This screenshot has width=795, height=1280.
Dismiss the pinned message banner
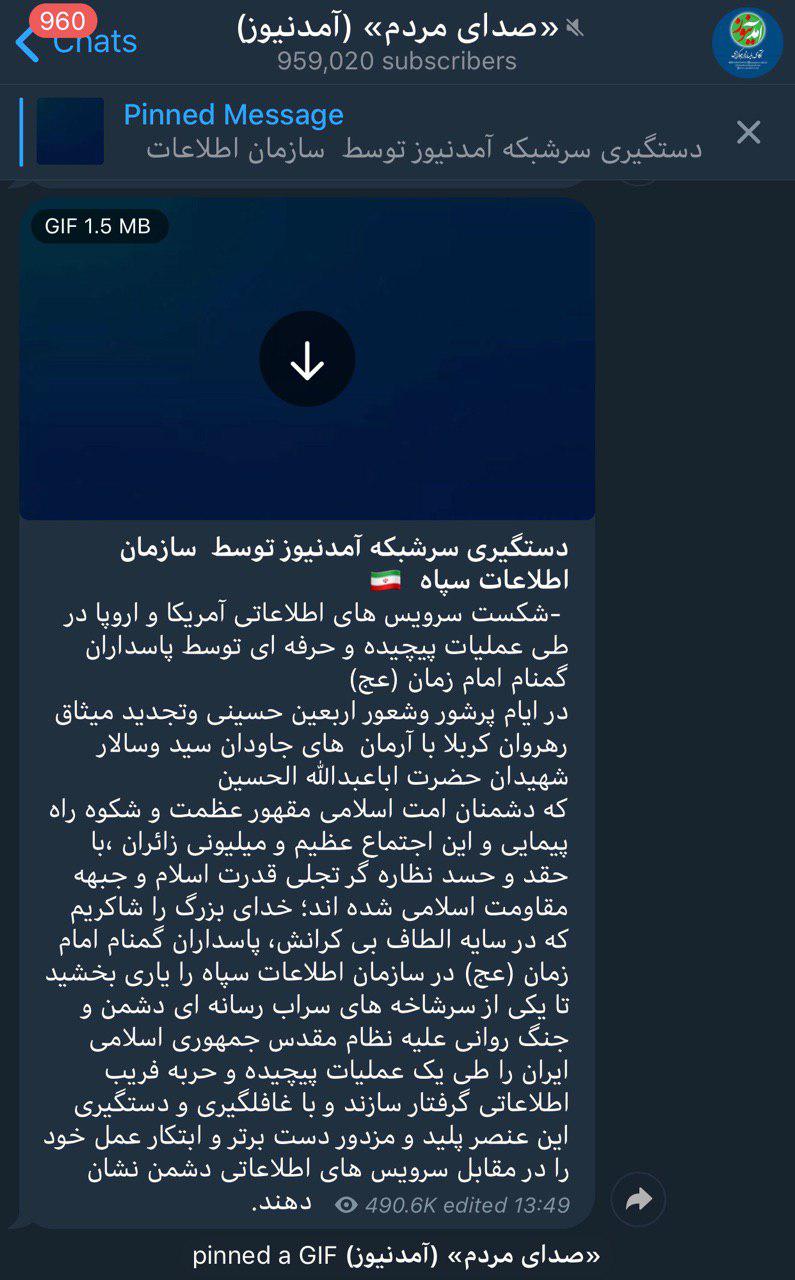point(748,132)
